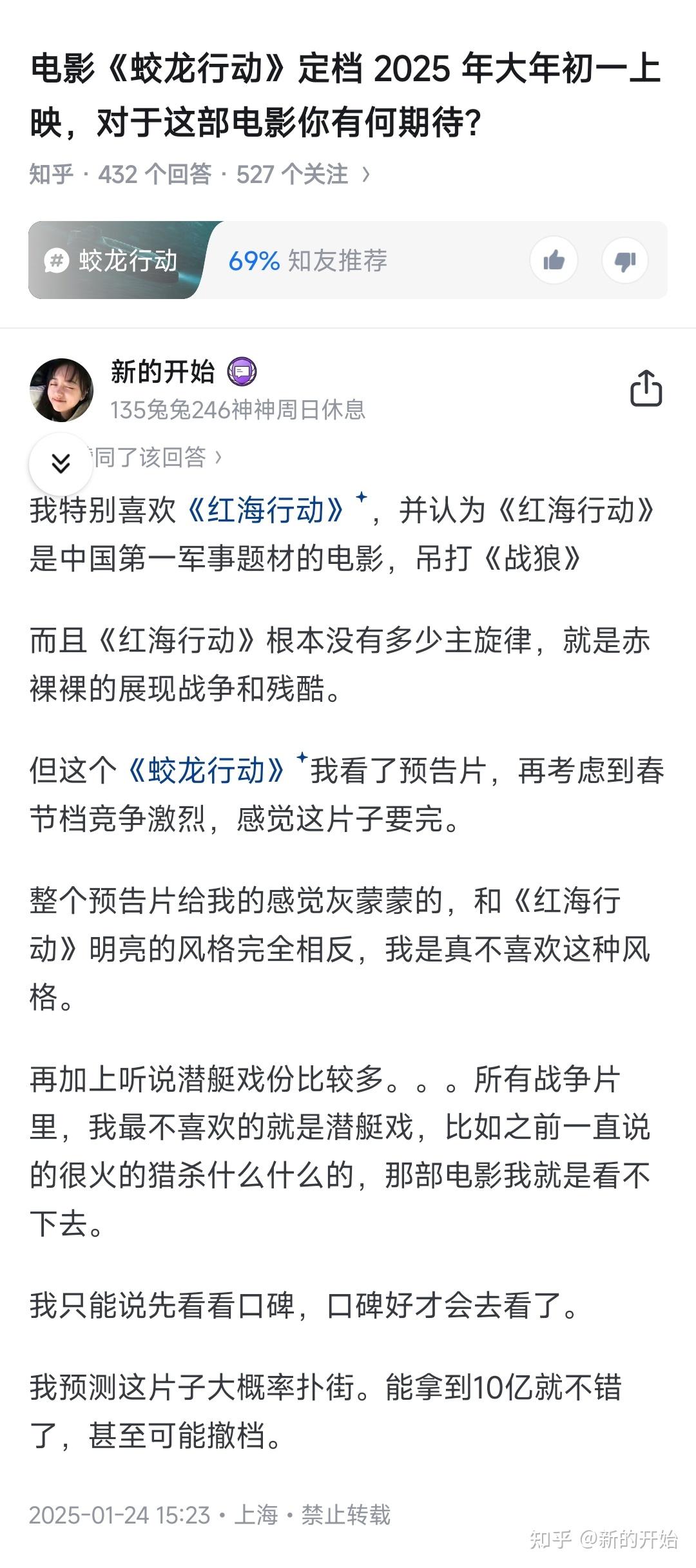Viewport: 696px width, 1568px height.
Task: Share this answer via share icon
Action: (646, 389)
